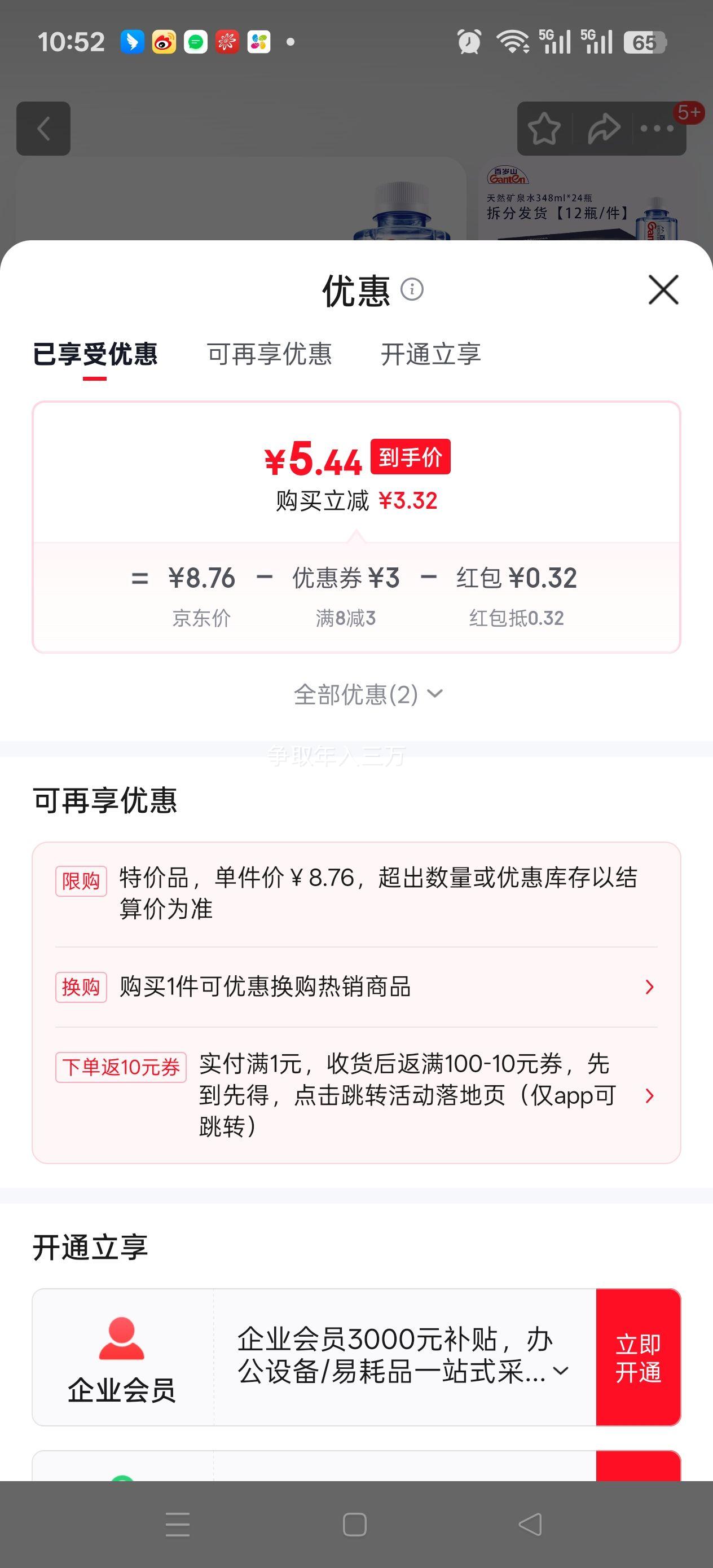Open the info icon beside 优惠

(x=412, y=289)
